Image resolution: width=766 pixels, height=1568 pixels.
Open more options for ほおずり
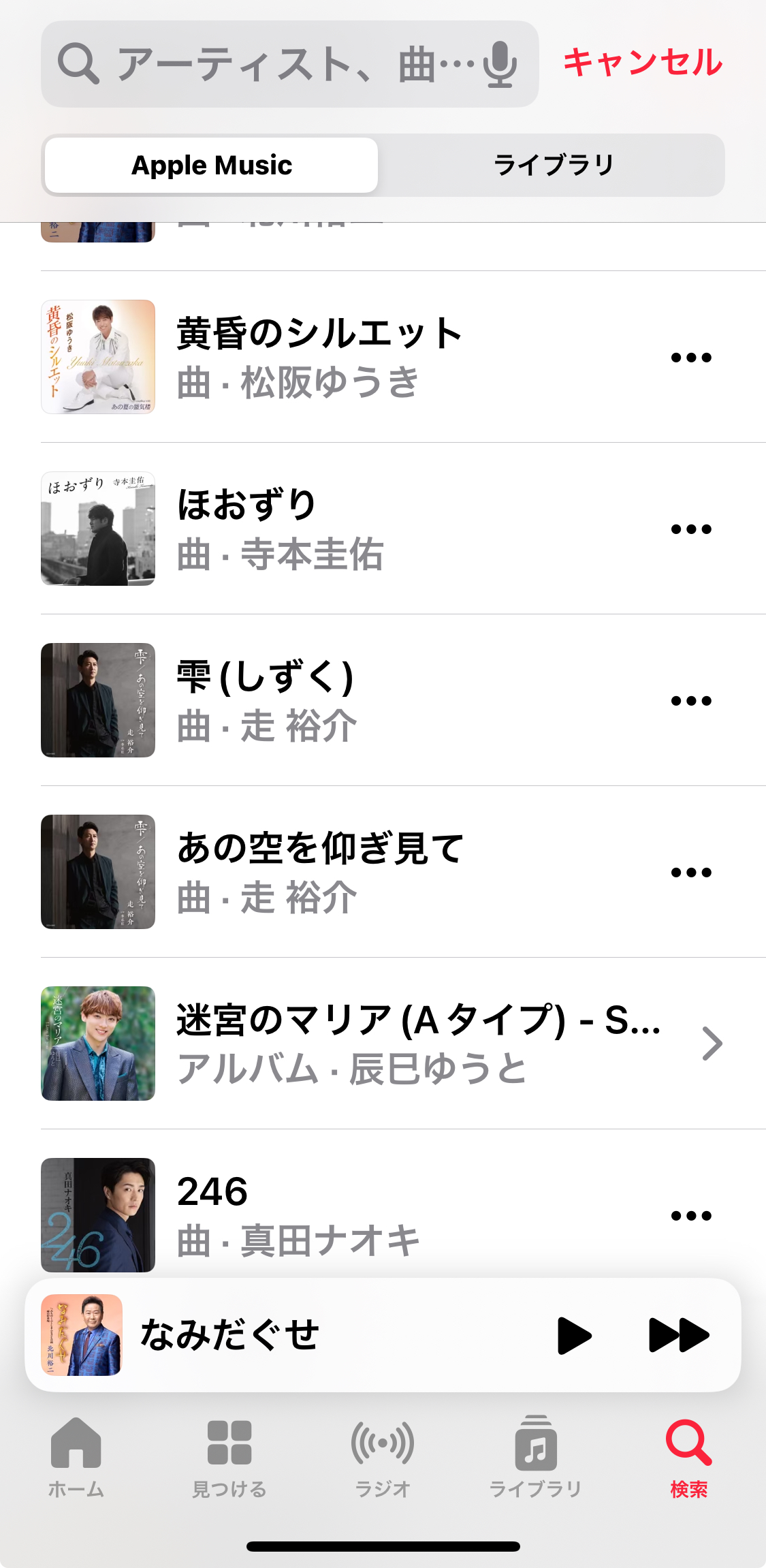click(x=691, y=529)
